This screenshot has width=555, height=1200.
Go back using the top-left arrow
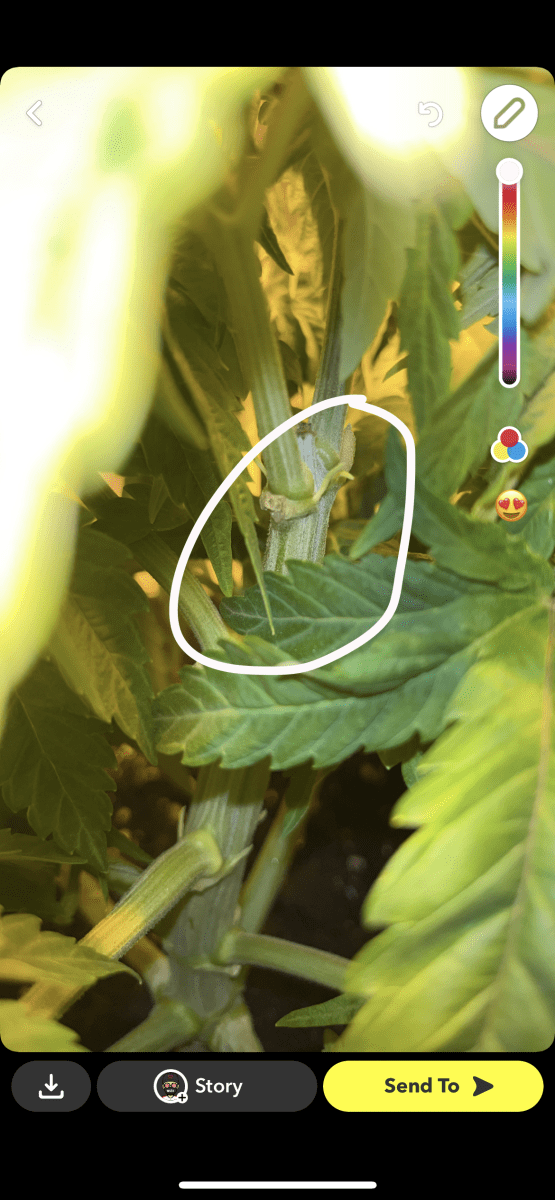click(34, 114)
